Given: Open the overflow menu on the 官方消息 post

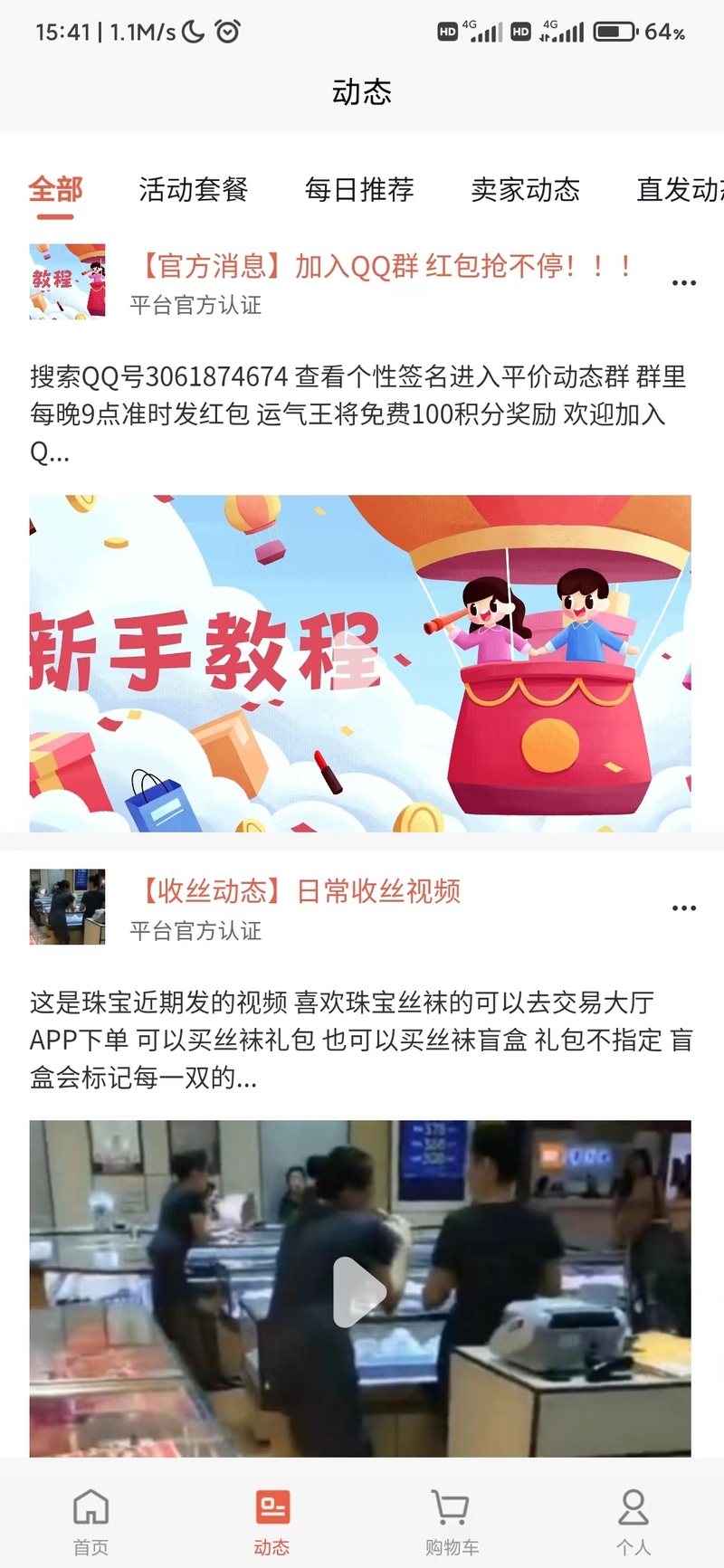Looking at the screenshot, I should point(684,283).
